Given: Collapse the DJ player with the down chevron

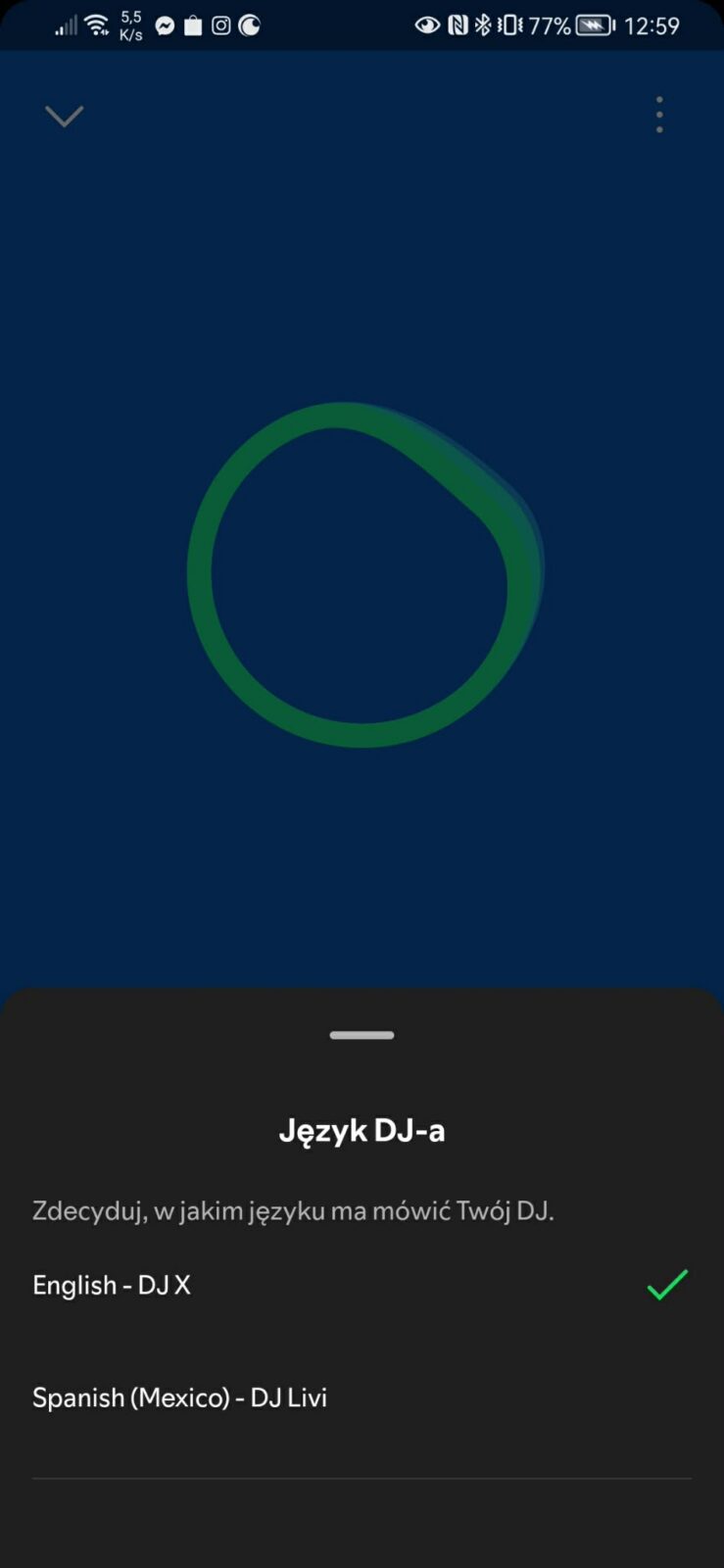Looking at the screenshot, I should coord(65,117).
